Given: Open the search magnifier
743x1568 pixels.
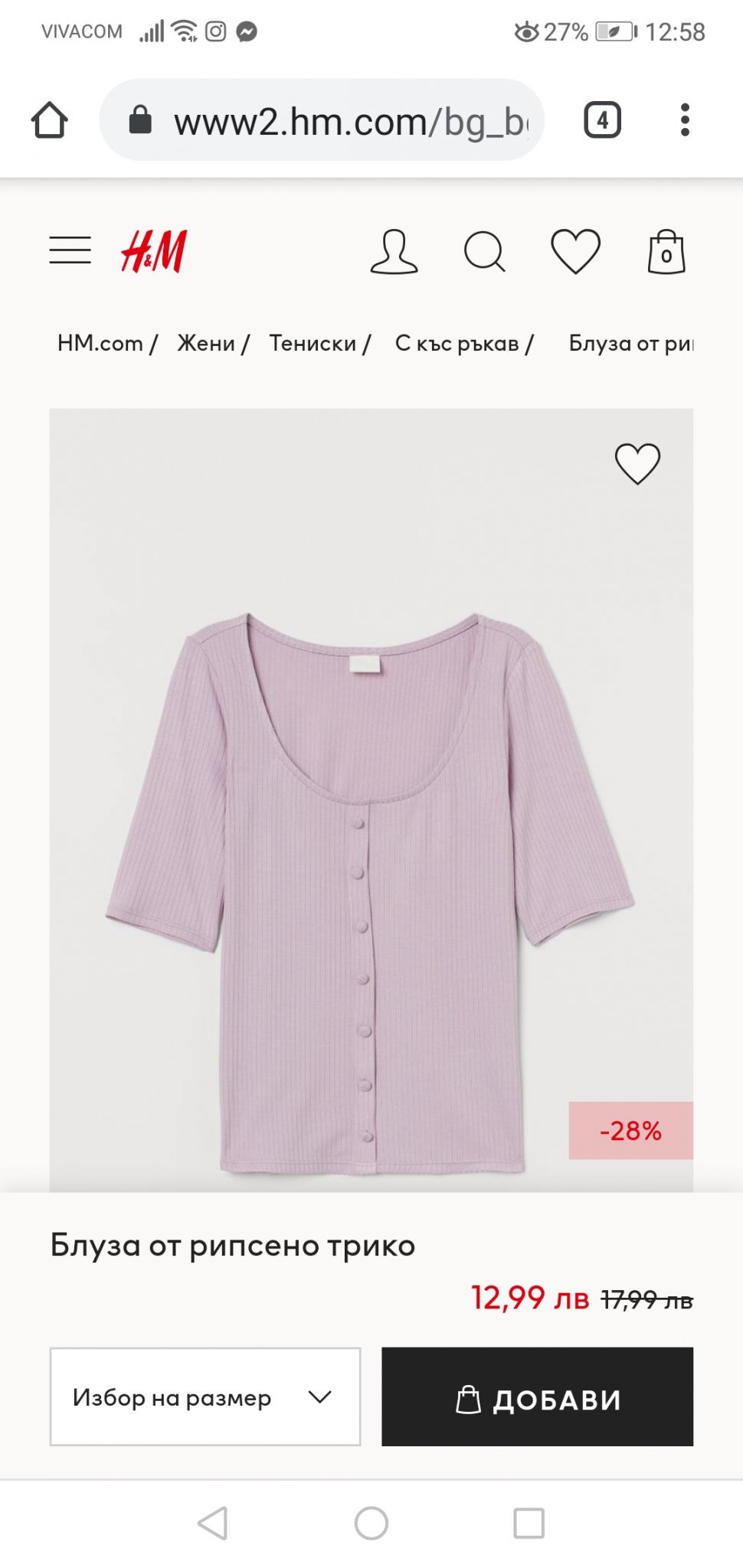Looking at the screenshot, I should click(x=484, y=251).
